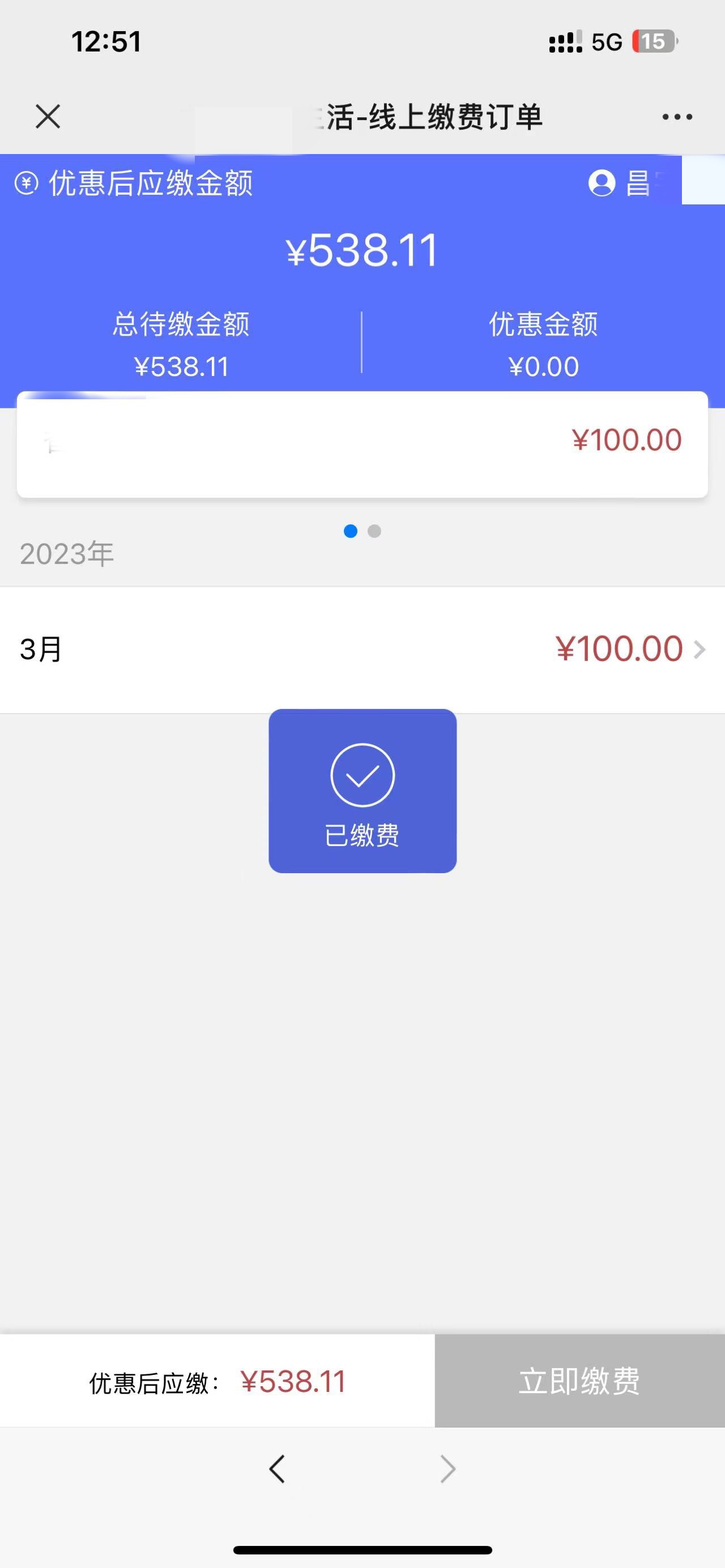The image size is (725, 1568).
Task: Open the three-dot overflow menu
Action: point(677,117)
